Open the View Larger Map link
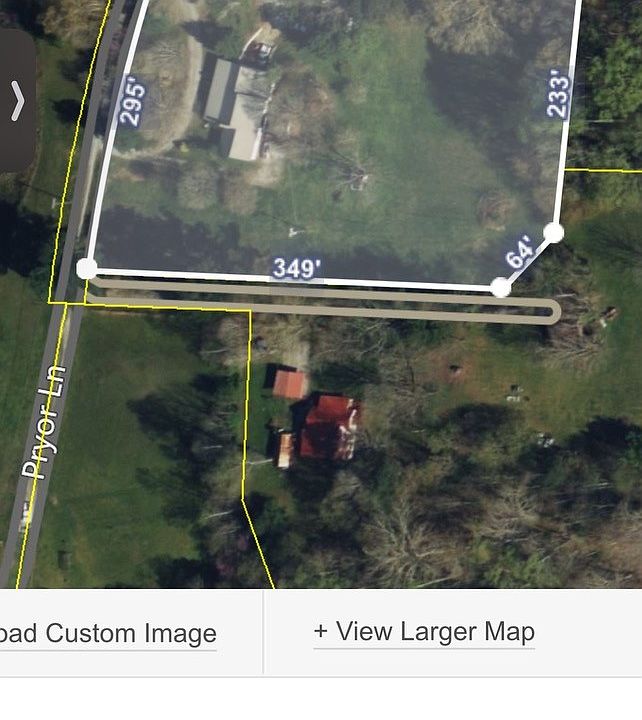Screen dimensions: 642x720 pyautogui.click(x=424, y=632)
